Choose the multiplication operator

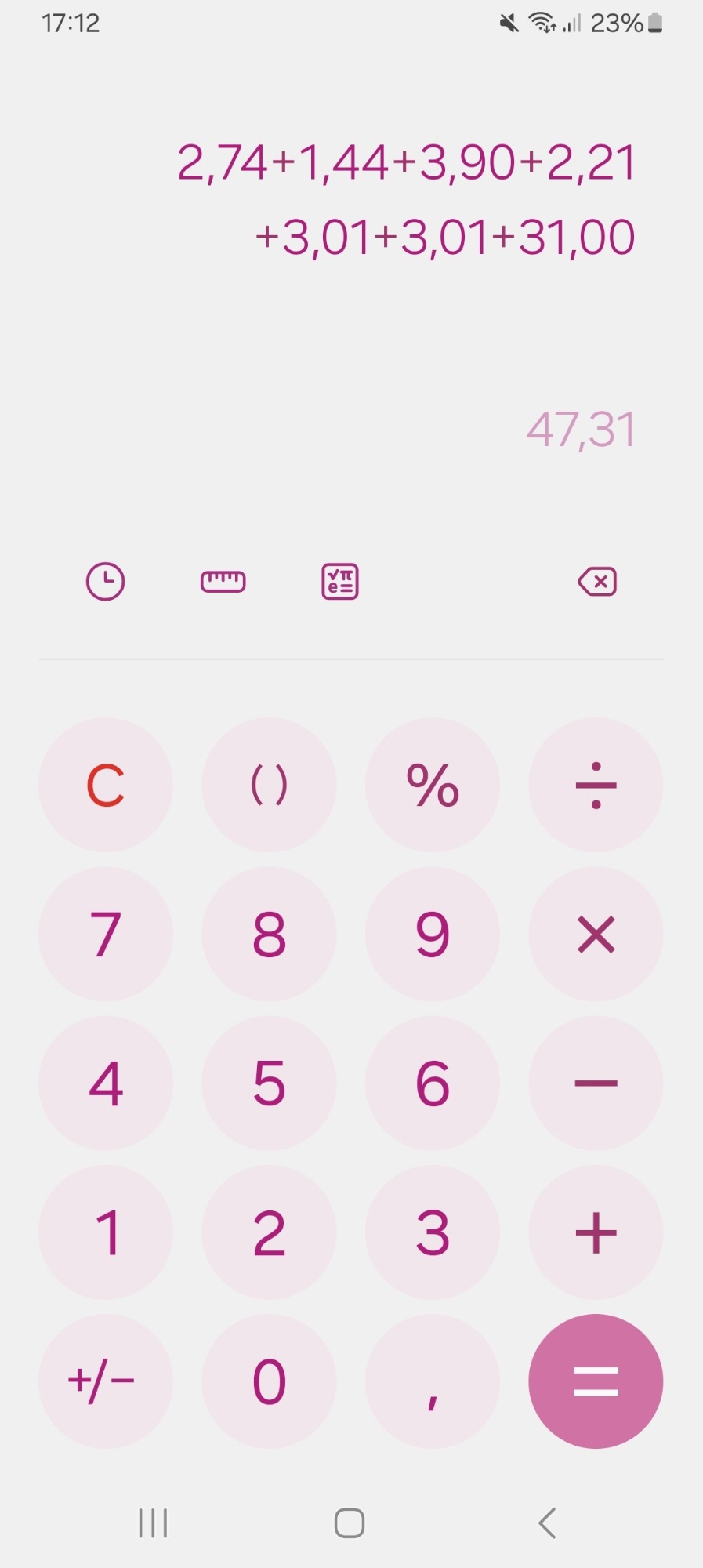[596, 934]
